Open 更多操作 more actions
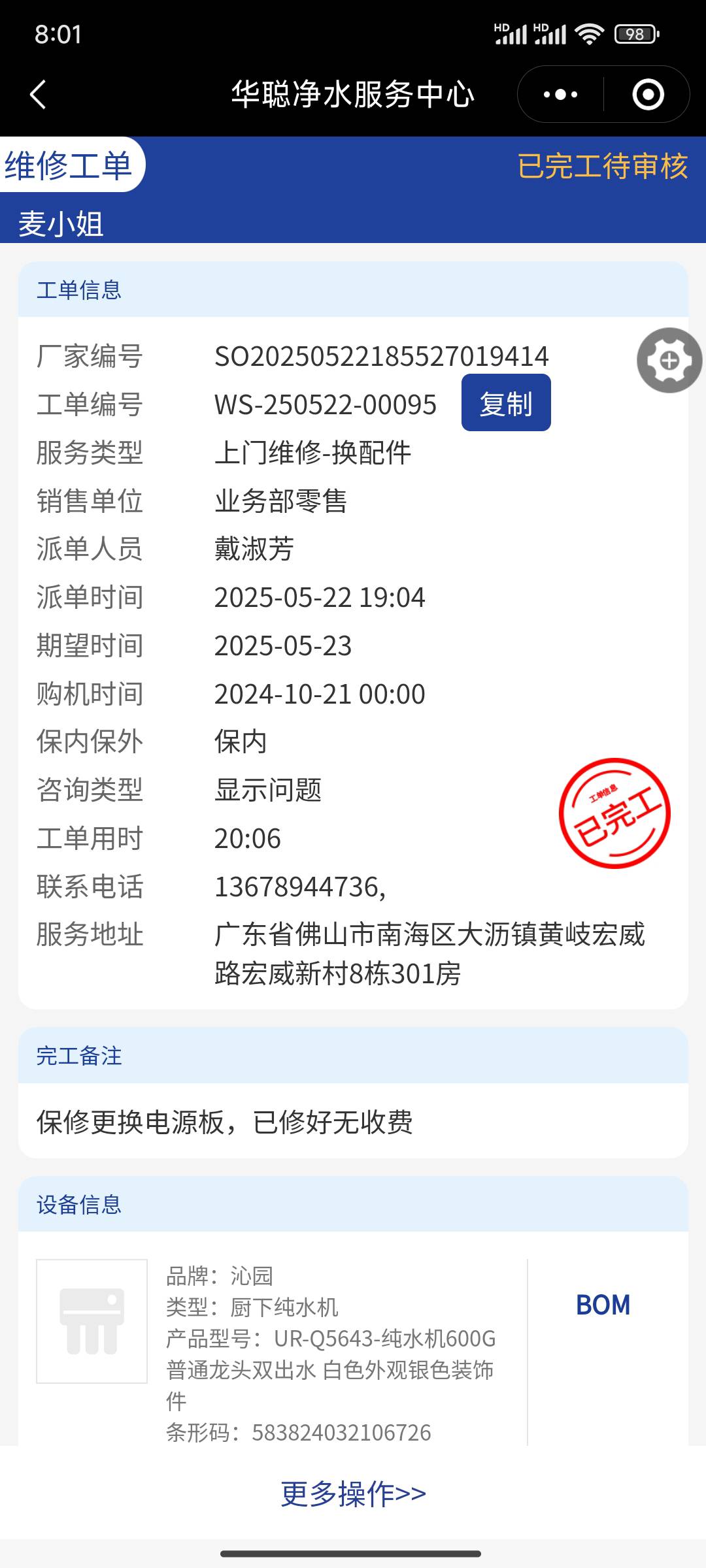Screen dimensions: 706x1568 353,1494
